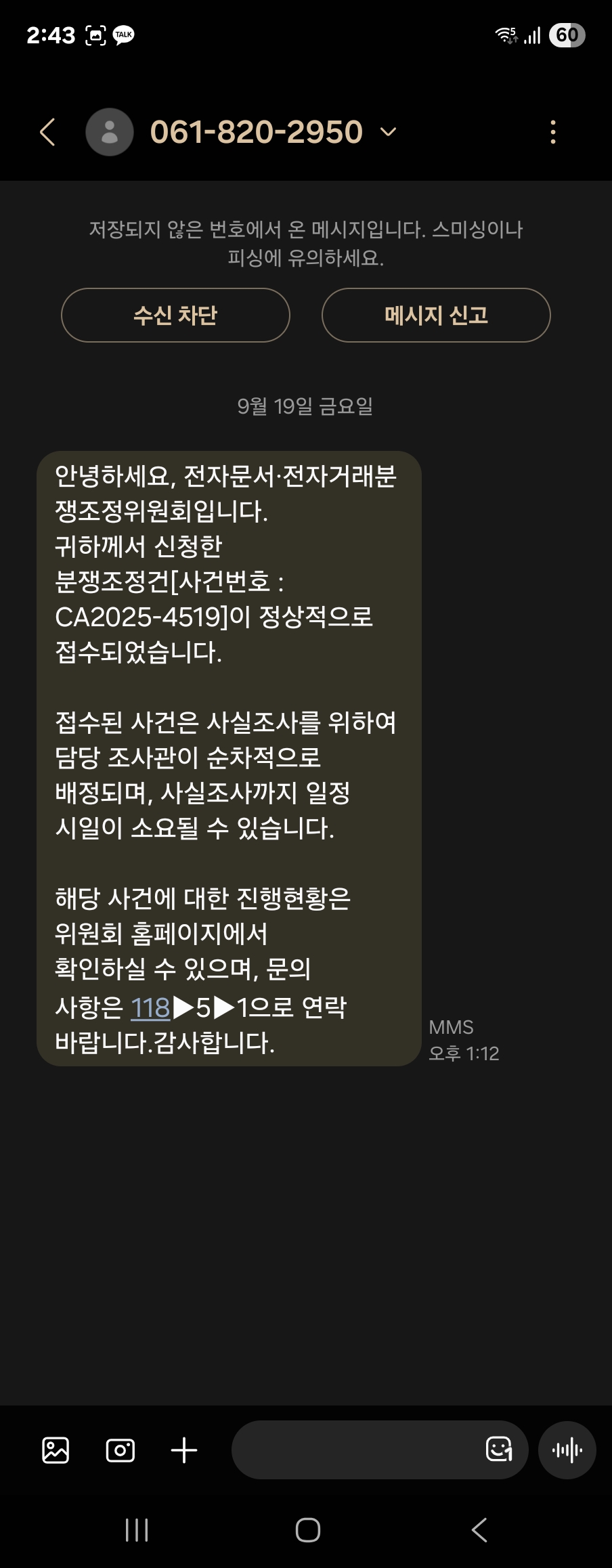
Task: Report message with 메시지 신고
Action: tap(436, 315)
